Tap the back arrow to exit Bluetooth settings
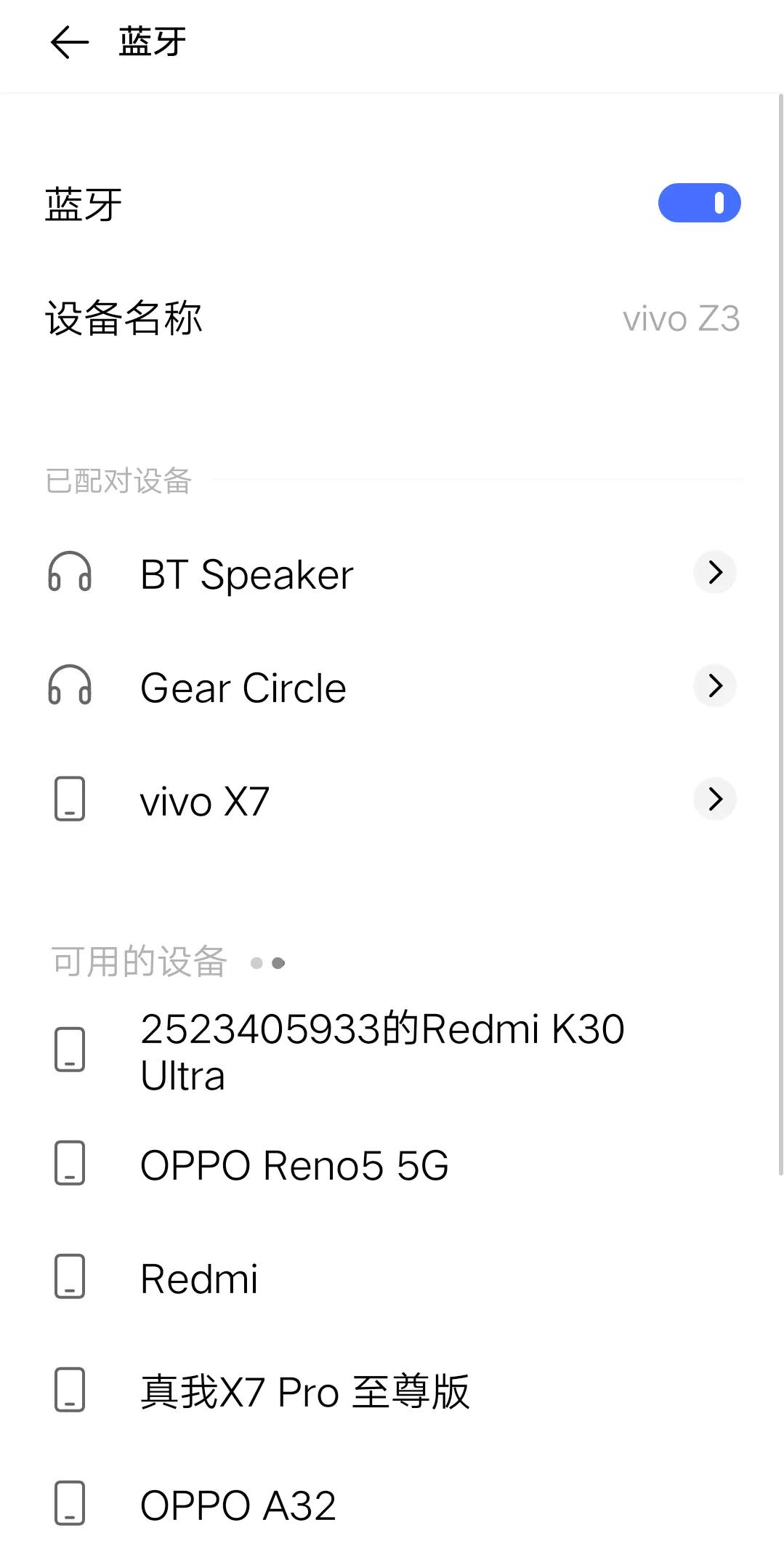Screen dimensions: 784x1557 [x=68, y=43]
